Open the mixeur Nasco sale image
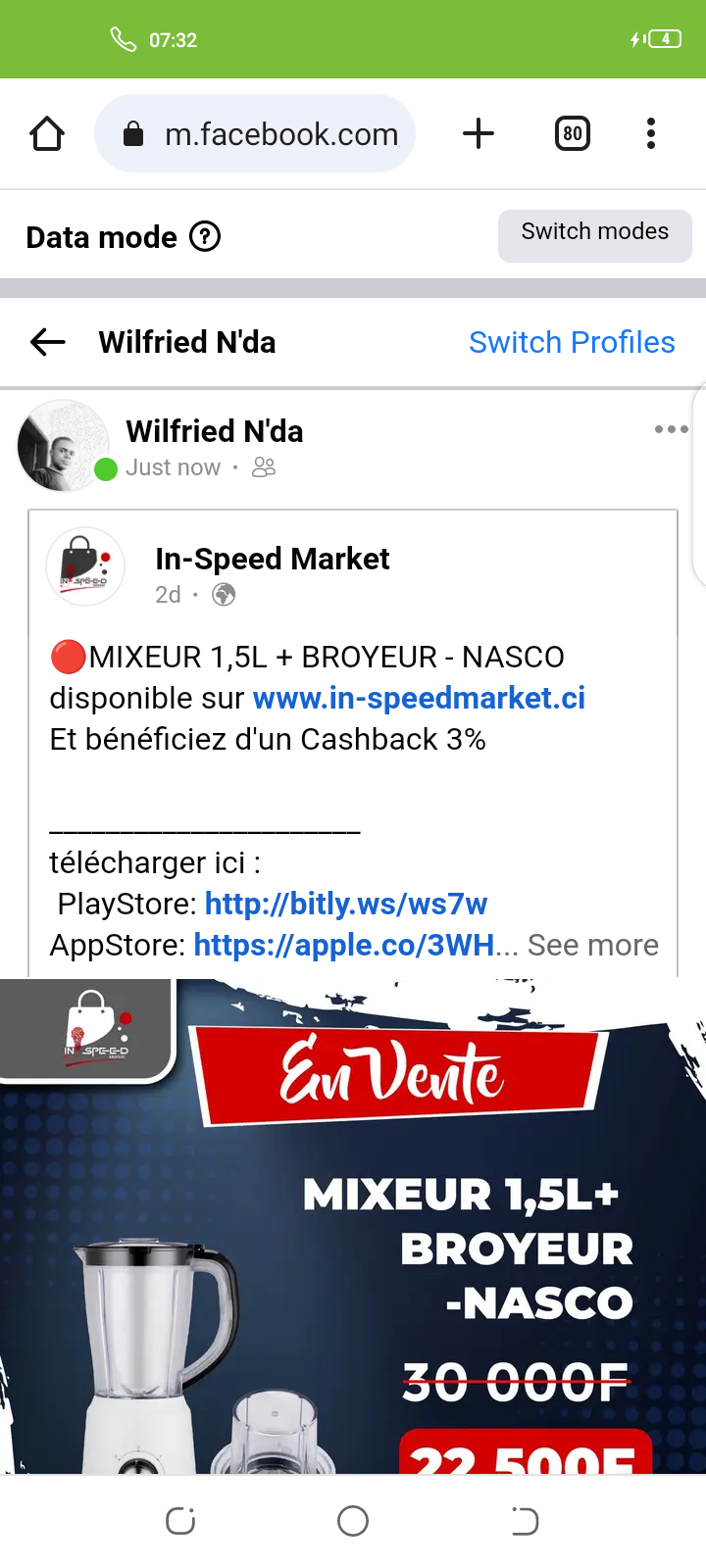The height and width of the screenshot is (1568, 706). [x=353, y=1225]
